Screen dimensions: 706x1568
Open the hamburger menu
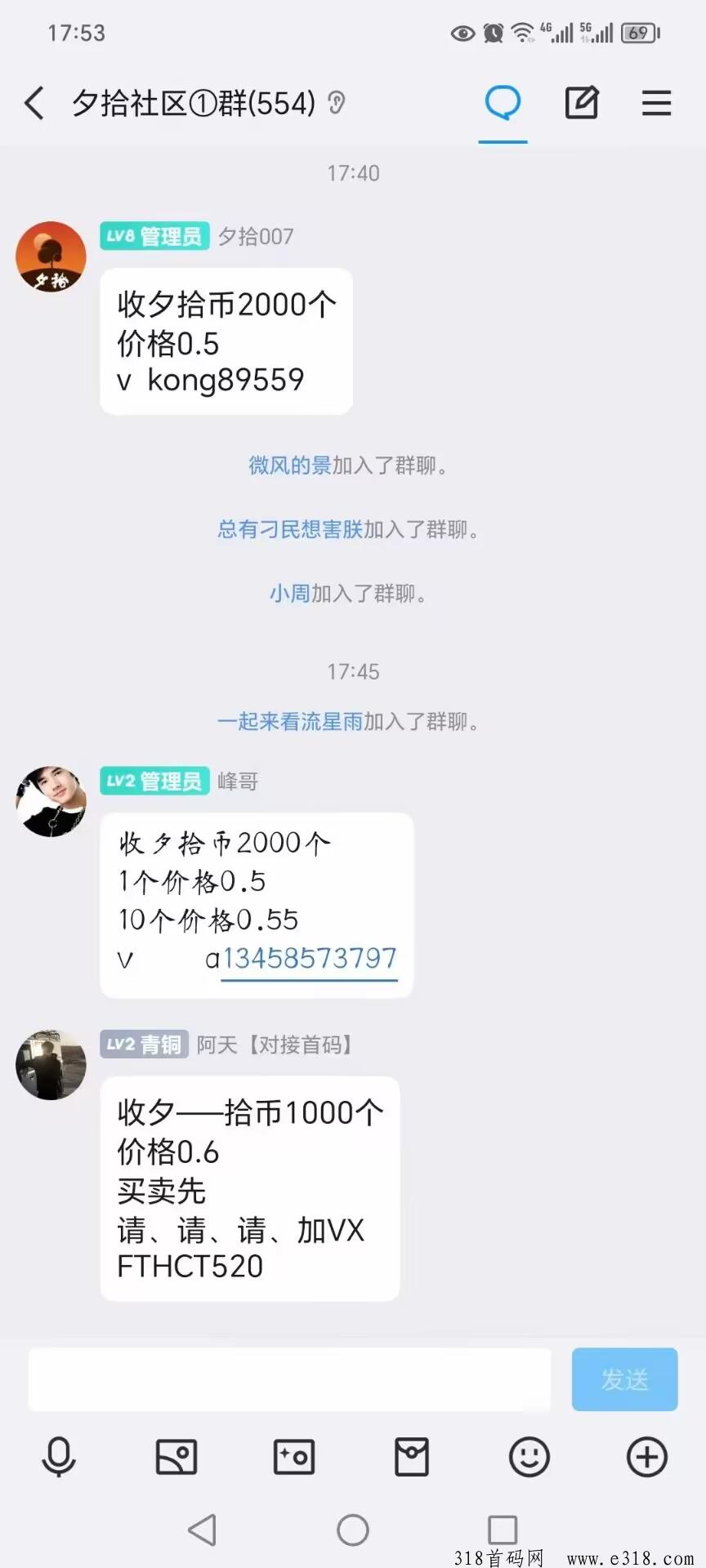click(656, 104)
